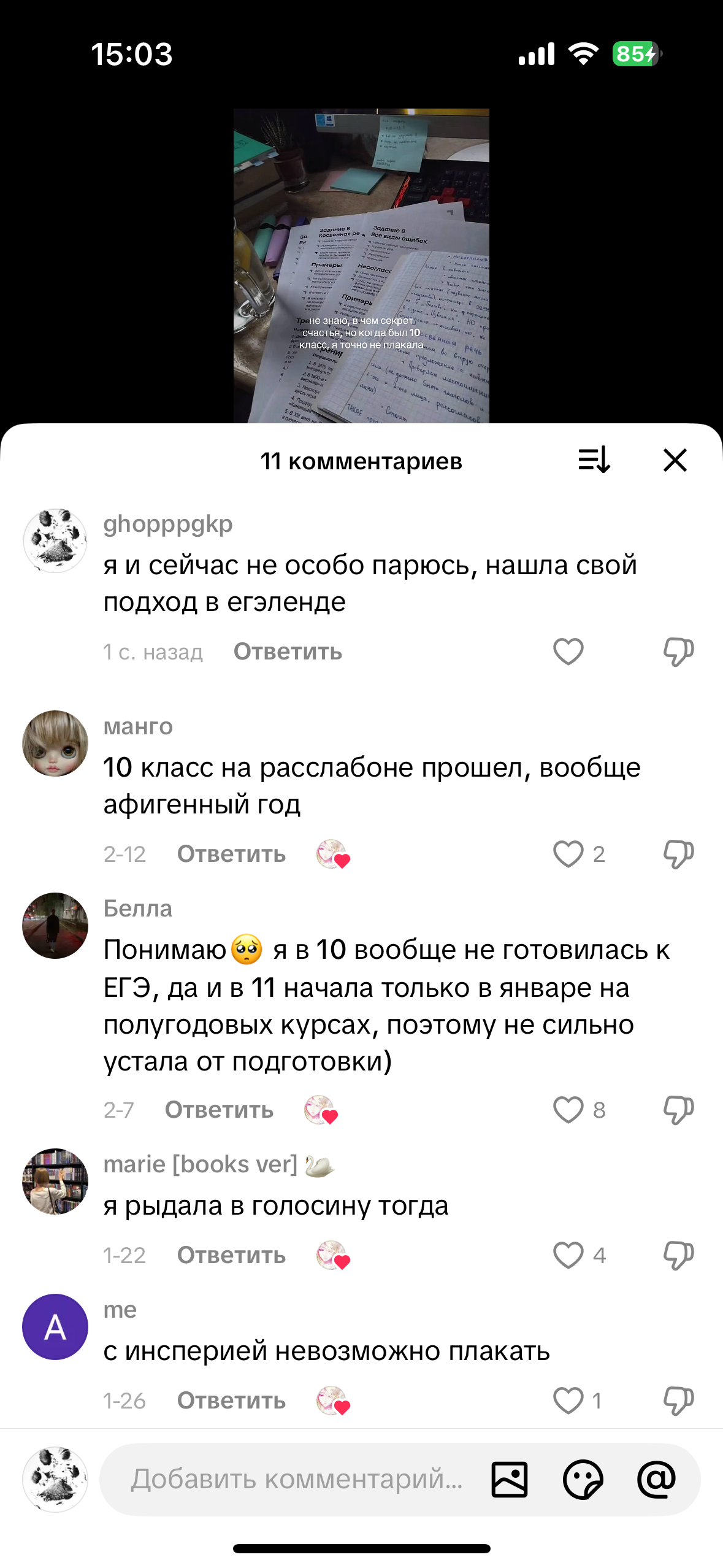The width and height of the screenshot is (723, 1568).
Task: Reply to marie [books ver]'s comment
Action: click(x=231, y=1255)
